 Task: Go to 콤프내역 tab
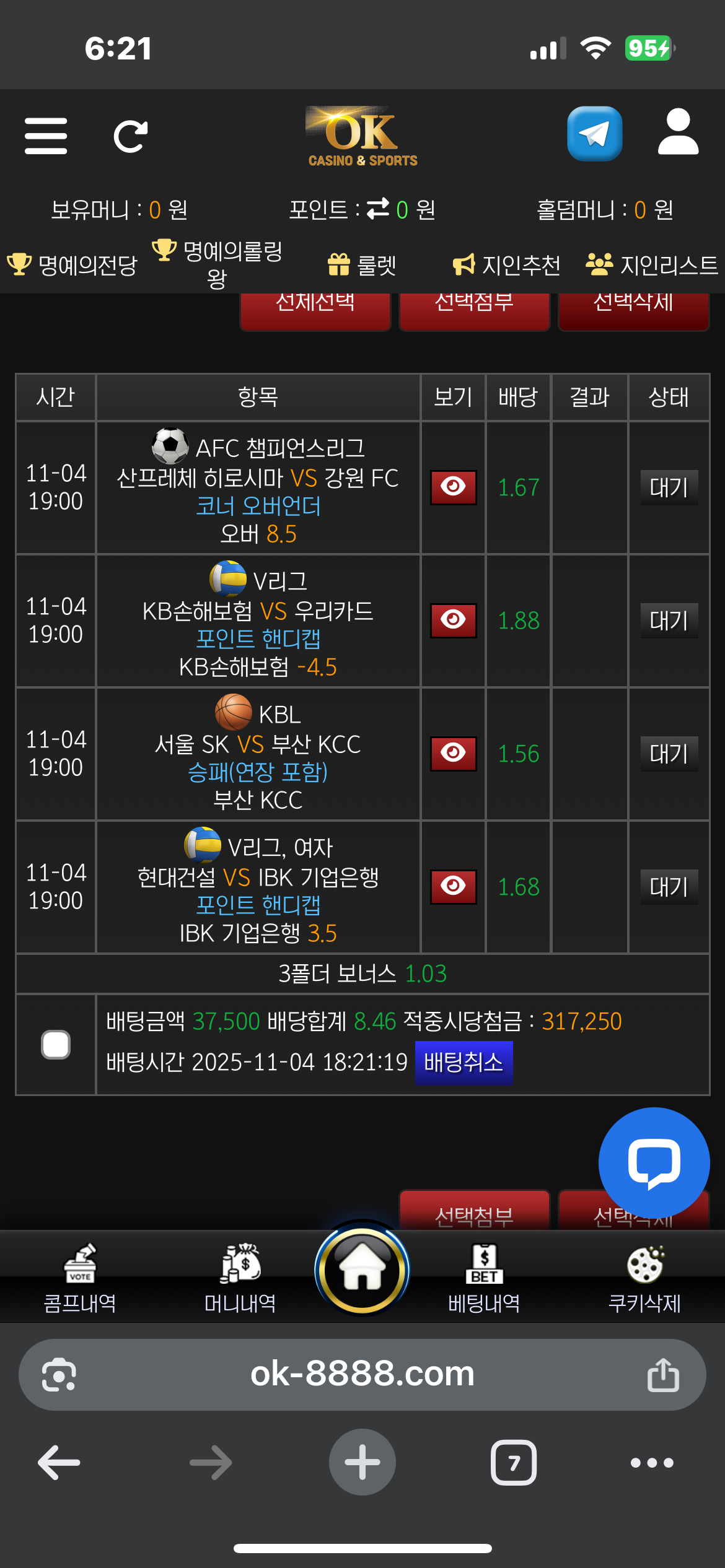80,1278
